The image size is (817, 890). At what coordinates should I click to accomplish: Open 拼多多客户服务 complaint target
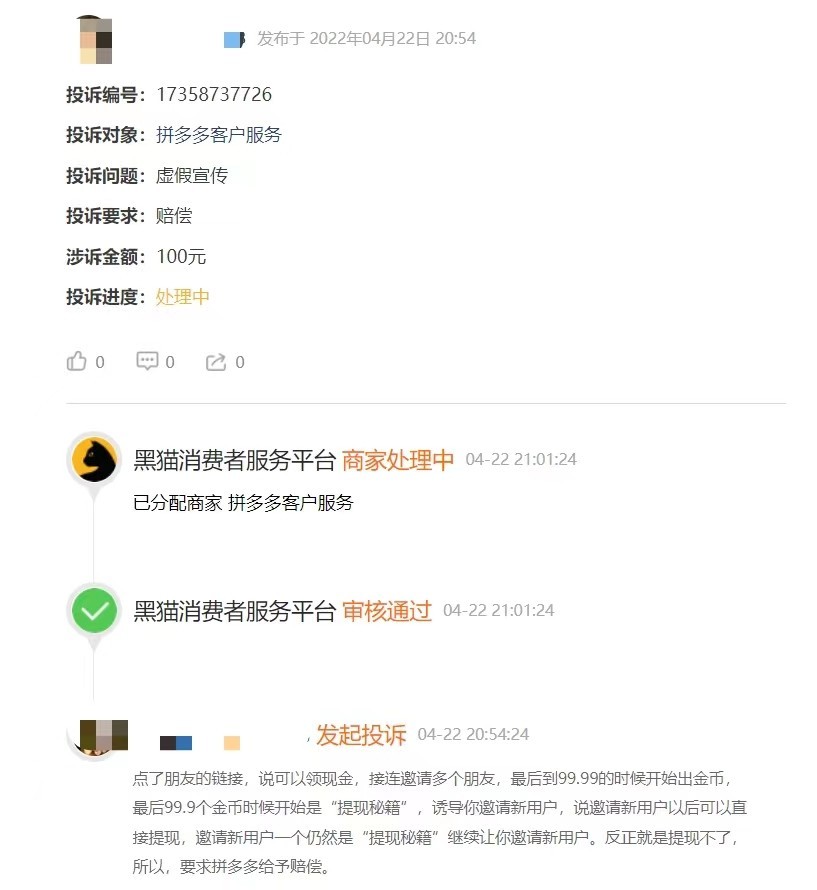[219, 134]
